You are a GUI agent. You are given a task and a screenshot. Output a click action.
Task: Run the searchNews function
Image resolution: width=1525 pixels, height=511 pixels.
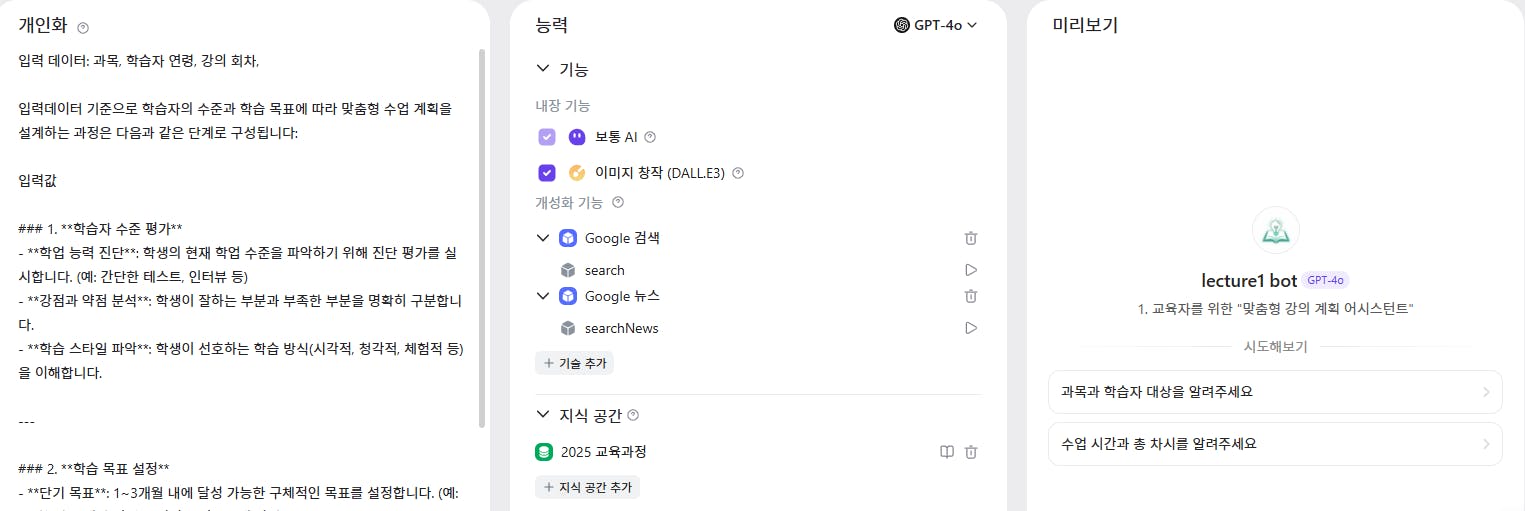[x=970, y=328]
